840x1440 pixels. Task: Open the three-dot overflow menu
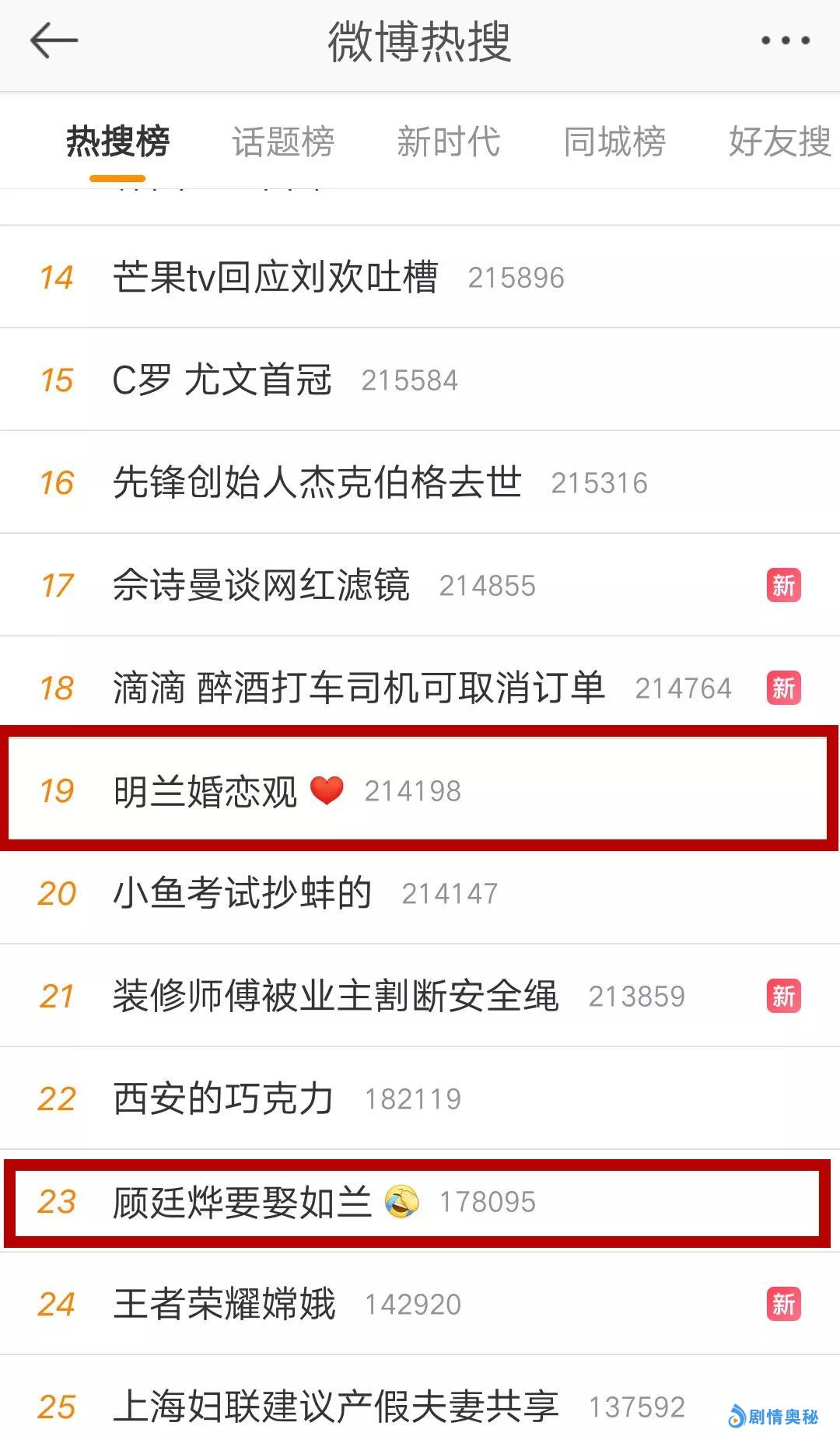click(x=785, y=40)
